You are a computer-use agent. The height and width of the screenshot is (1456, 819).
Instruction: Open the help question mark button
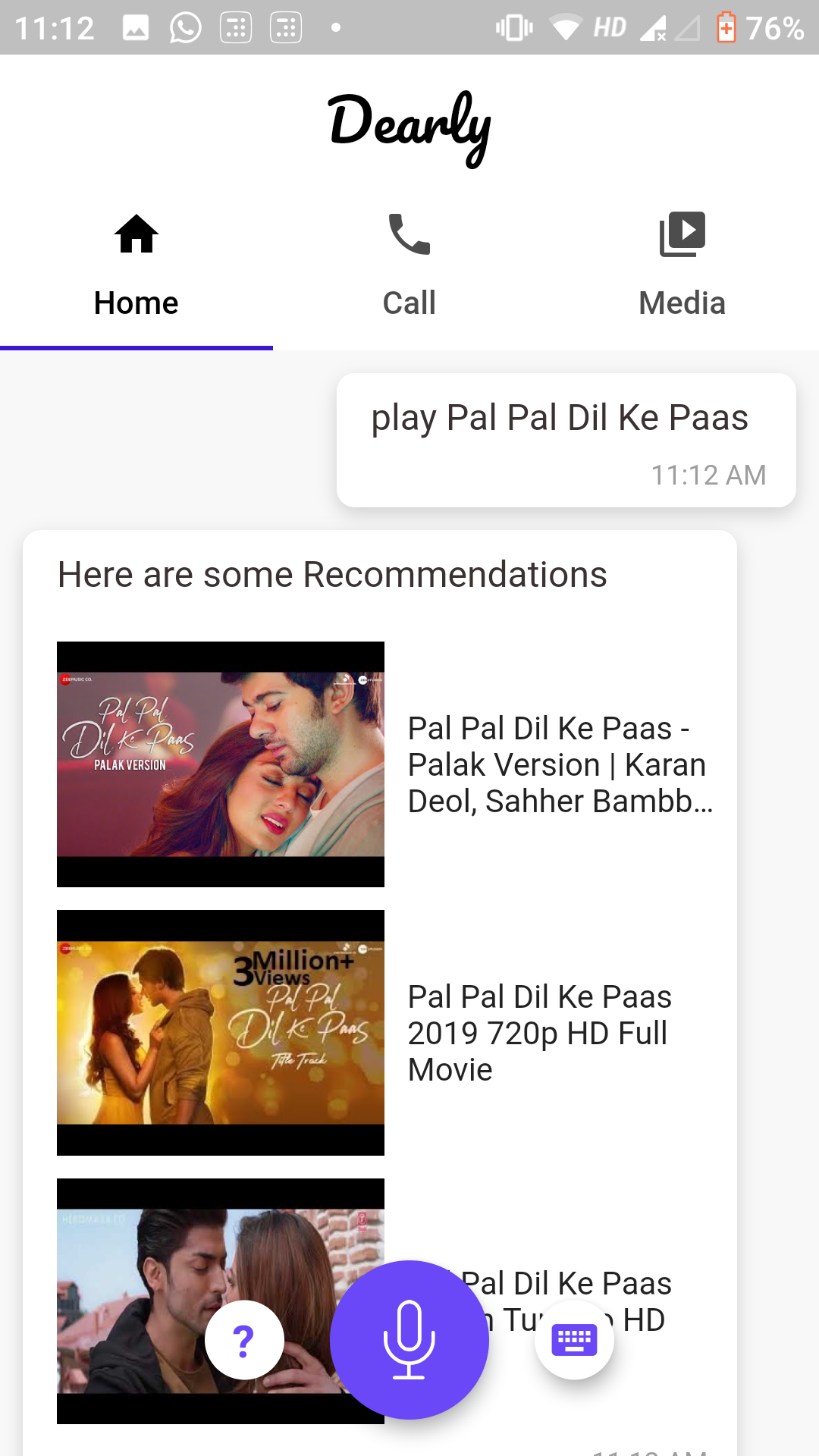click(244, 1340)
